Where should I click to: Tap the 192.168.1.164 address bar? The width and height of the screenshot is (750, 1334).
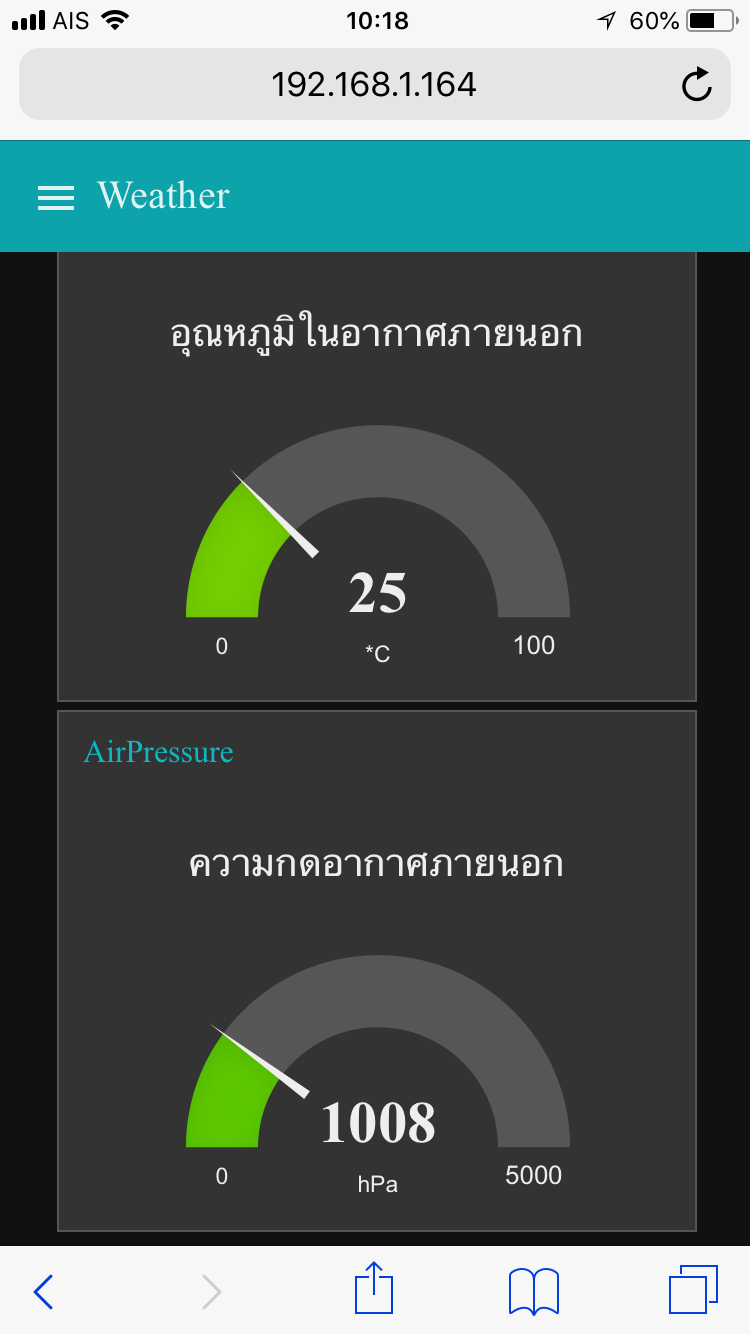pyautogui.click(x=374, y=84)
